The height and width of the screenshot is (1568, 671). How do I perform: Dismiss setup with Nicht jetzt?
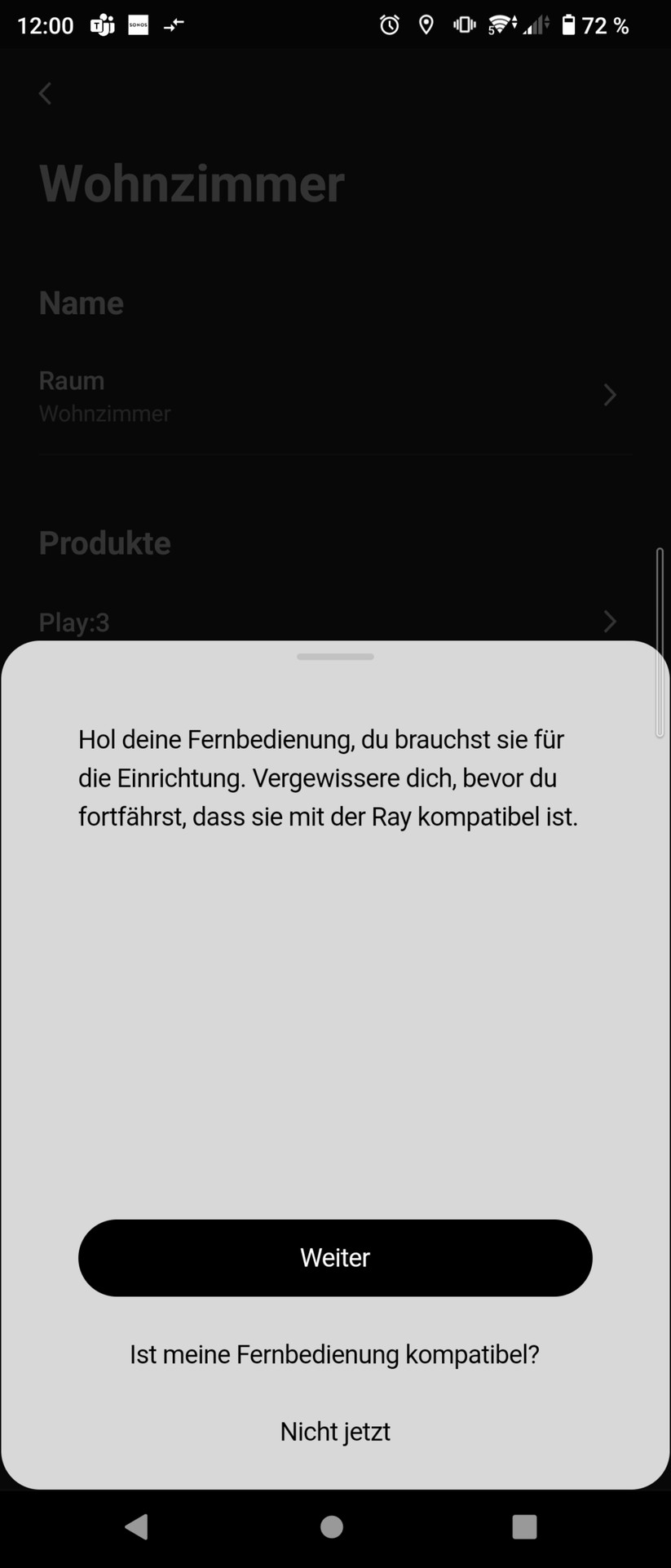(334, 1432)
